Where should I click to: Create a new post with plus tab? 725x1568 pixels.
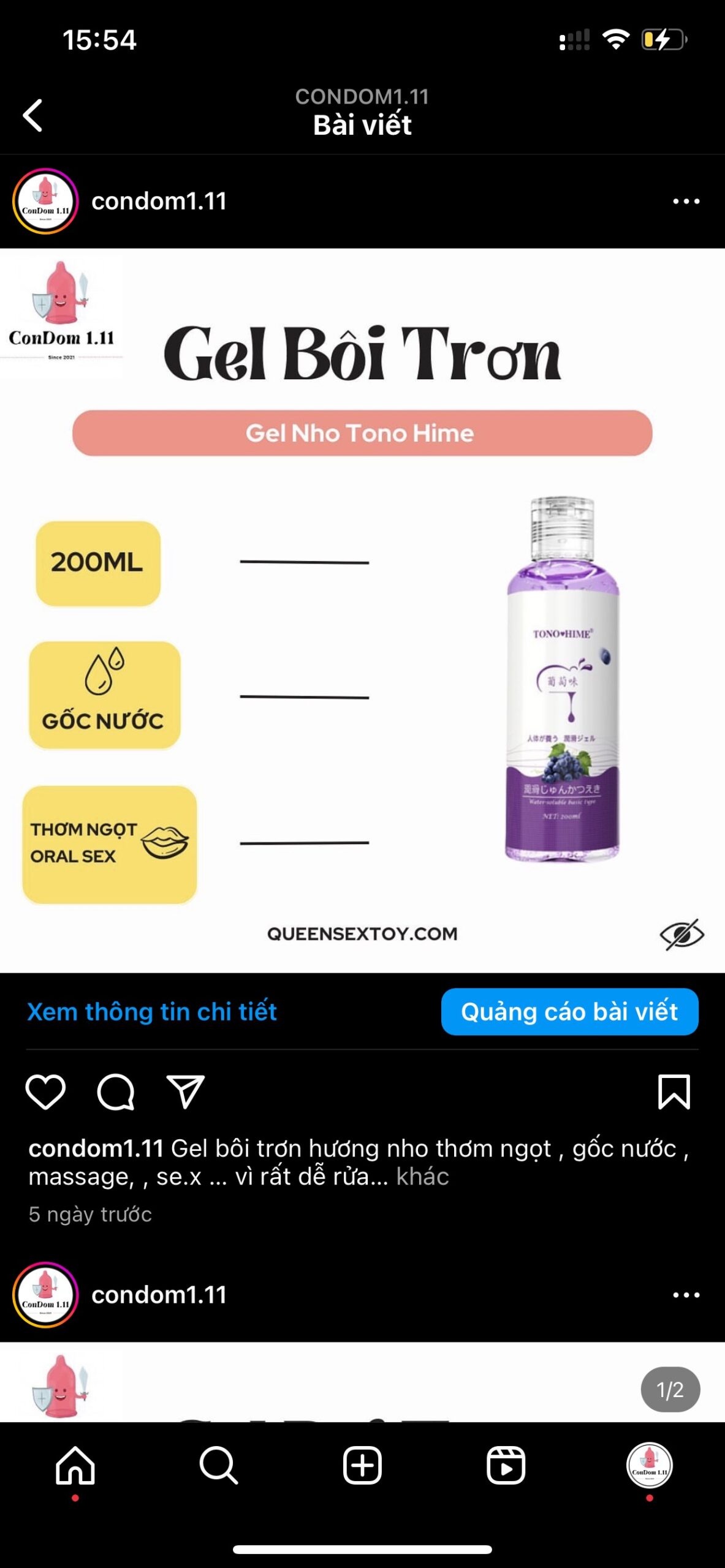point(362,1466)
